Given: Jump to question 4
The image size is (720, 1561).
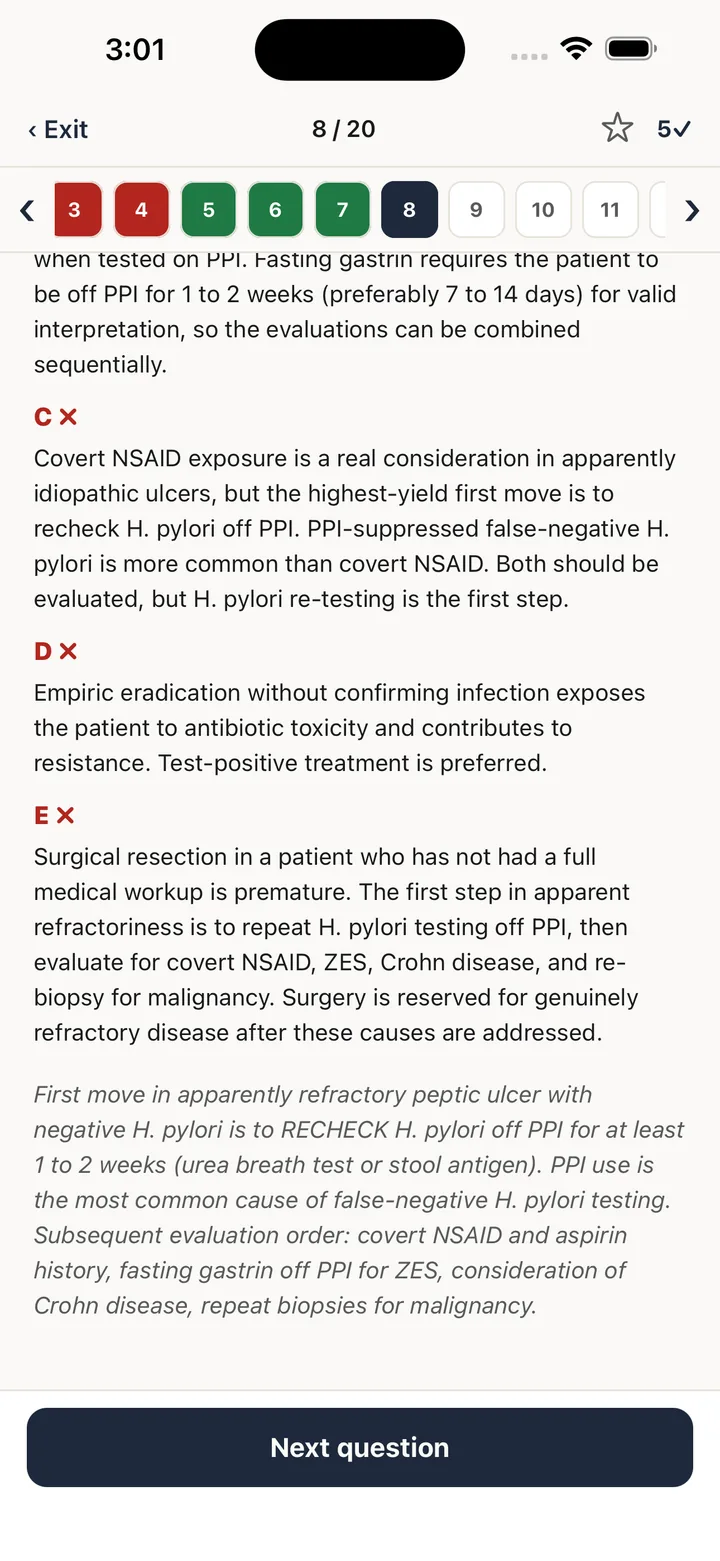Looking at the screenshot, I should click(x=141, y=210).
